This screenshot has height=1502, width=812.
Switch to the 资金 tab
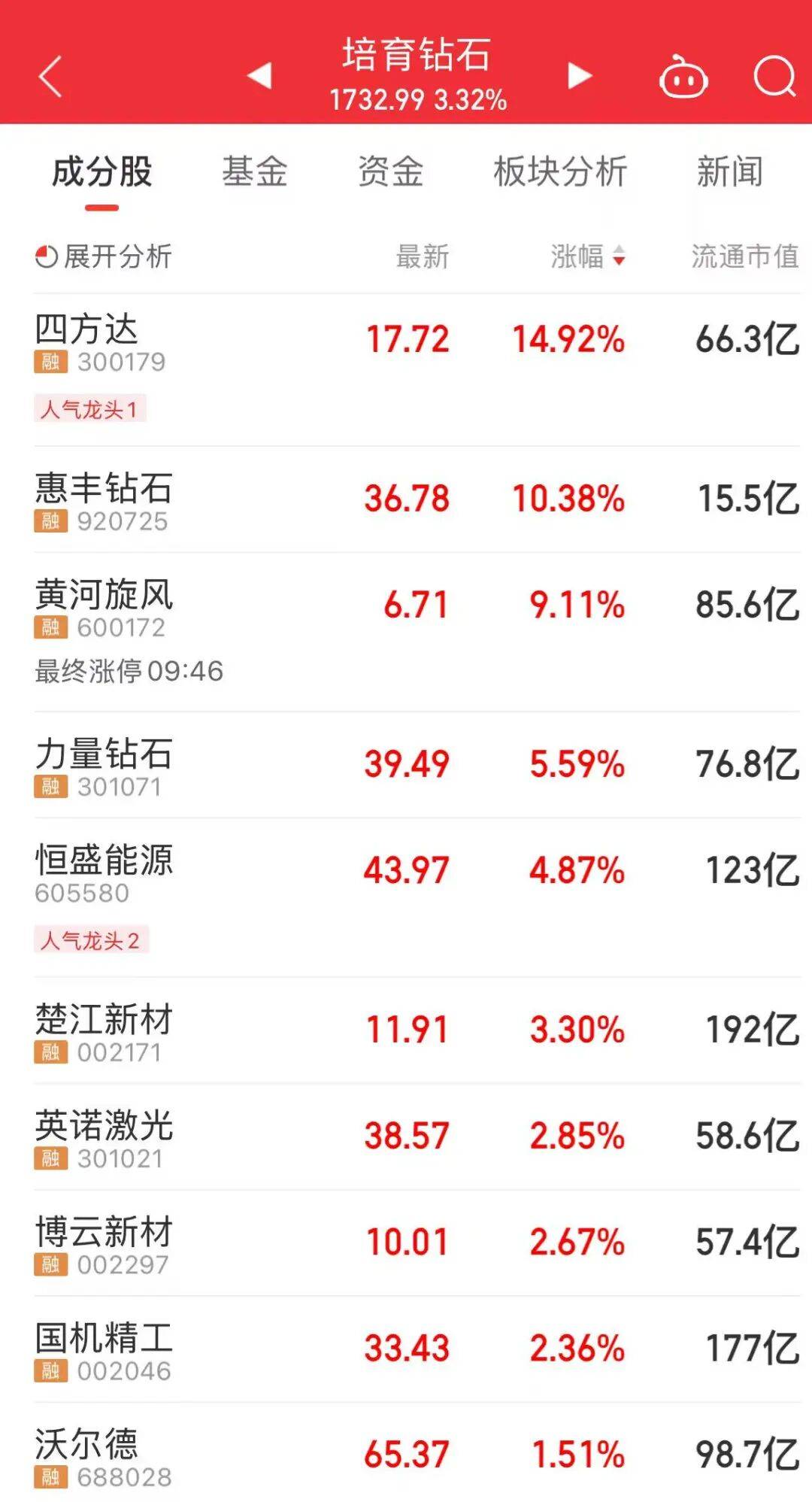(x=390, y=171)
